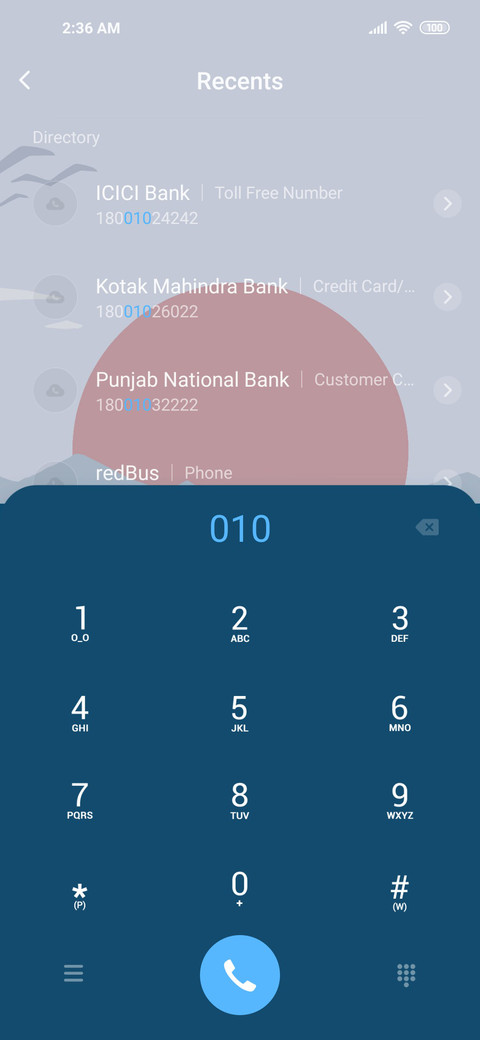Tap the 8 TUV key

239,801
